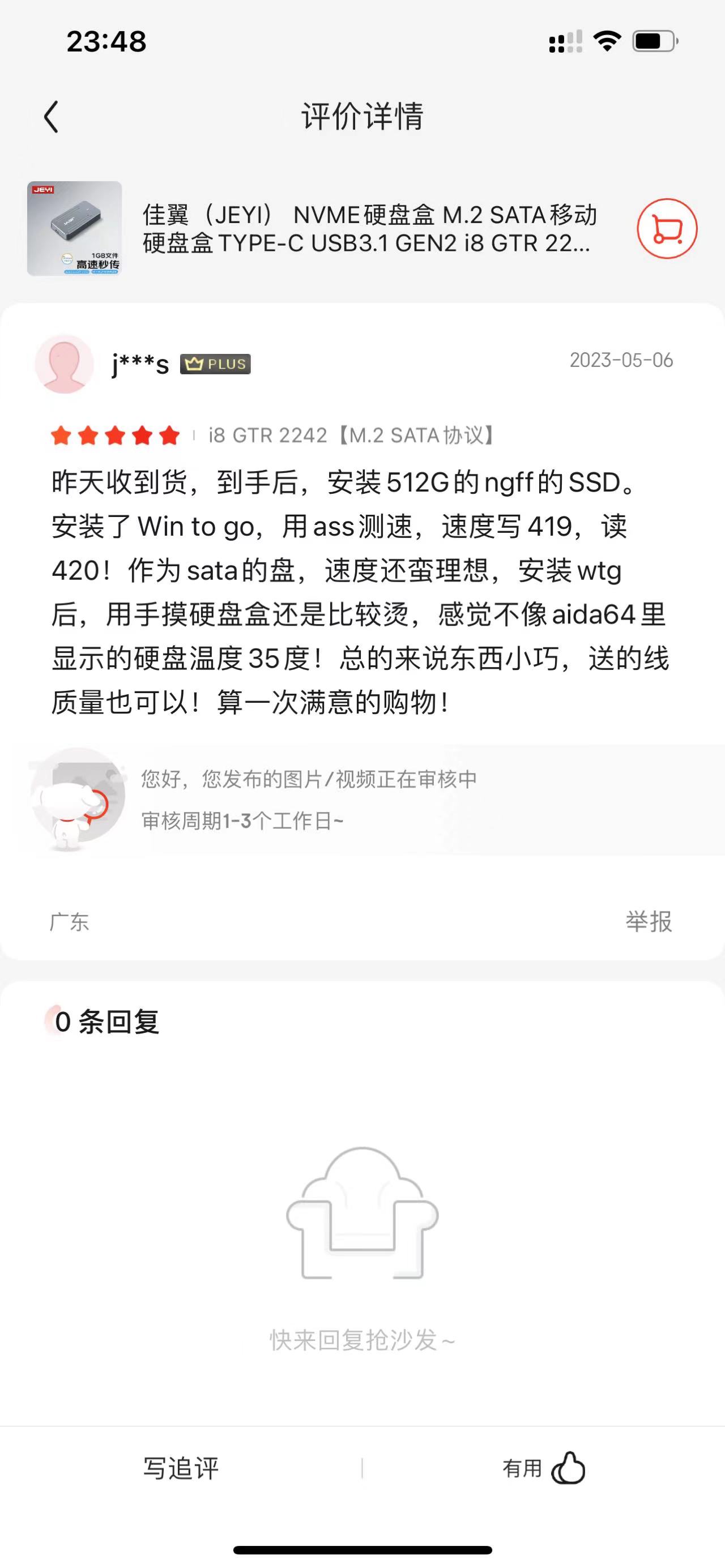This screenshot has width=725, height=1568.
Task: Add product to cart via cart icon
Action: click(x=667, y=229)
